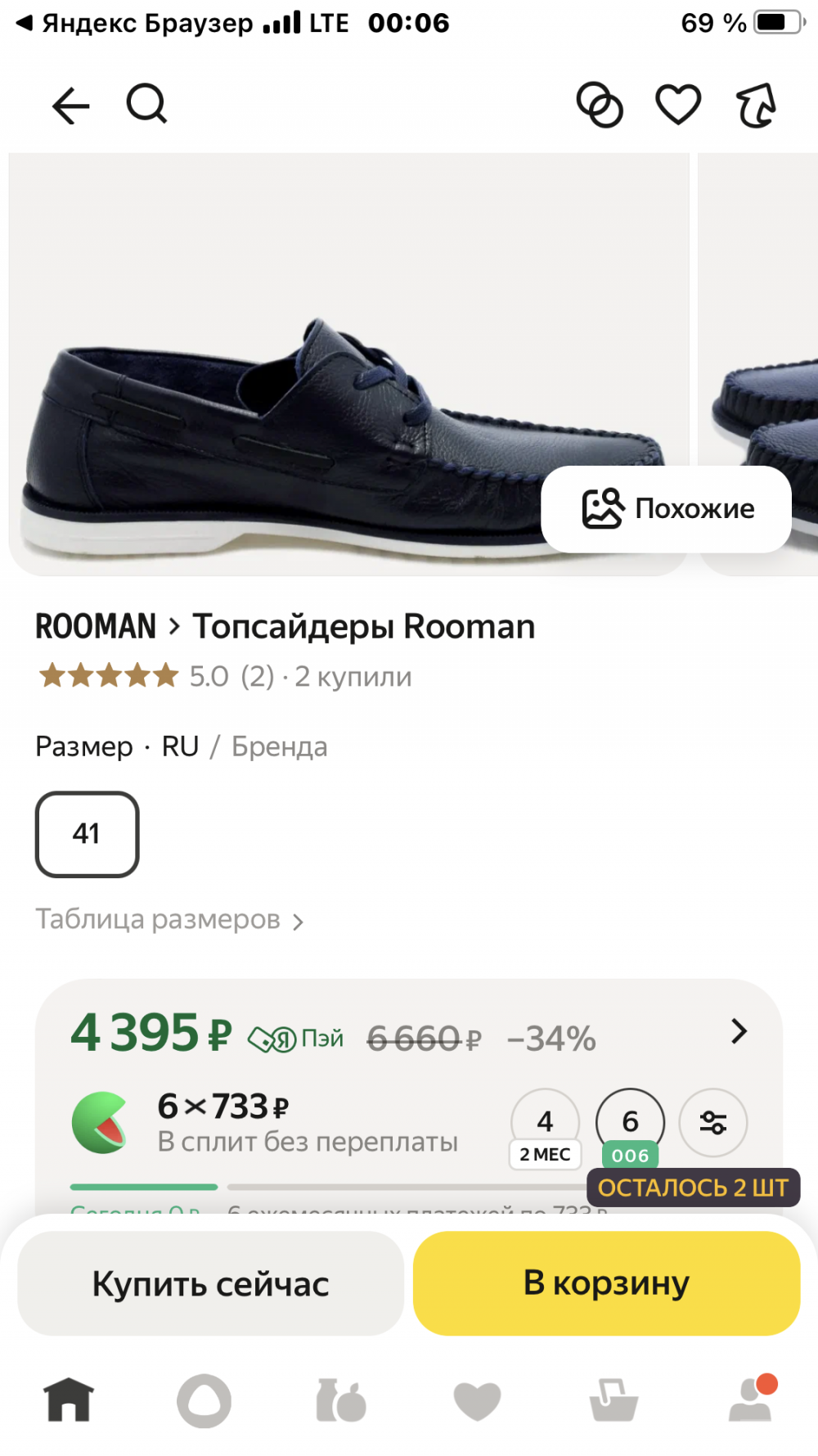Open favorites from bottom navigation
The image size is (818, 1456).
coord(477,1401)
